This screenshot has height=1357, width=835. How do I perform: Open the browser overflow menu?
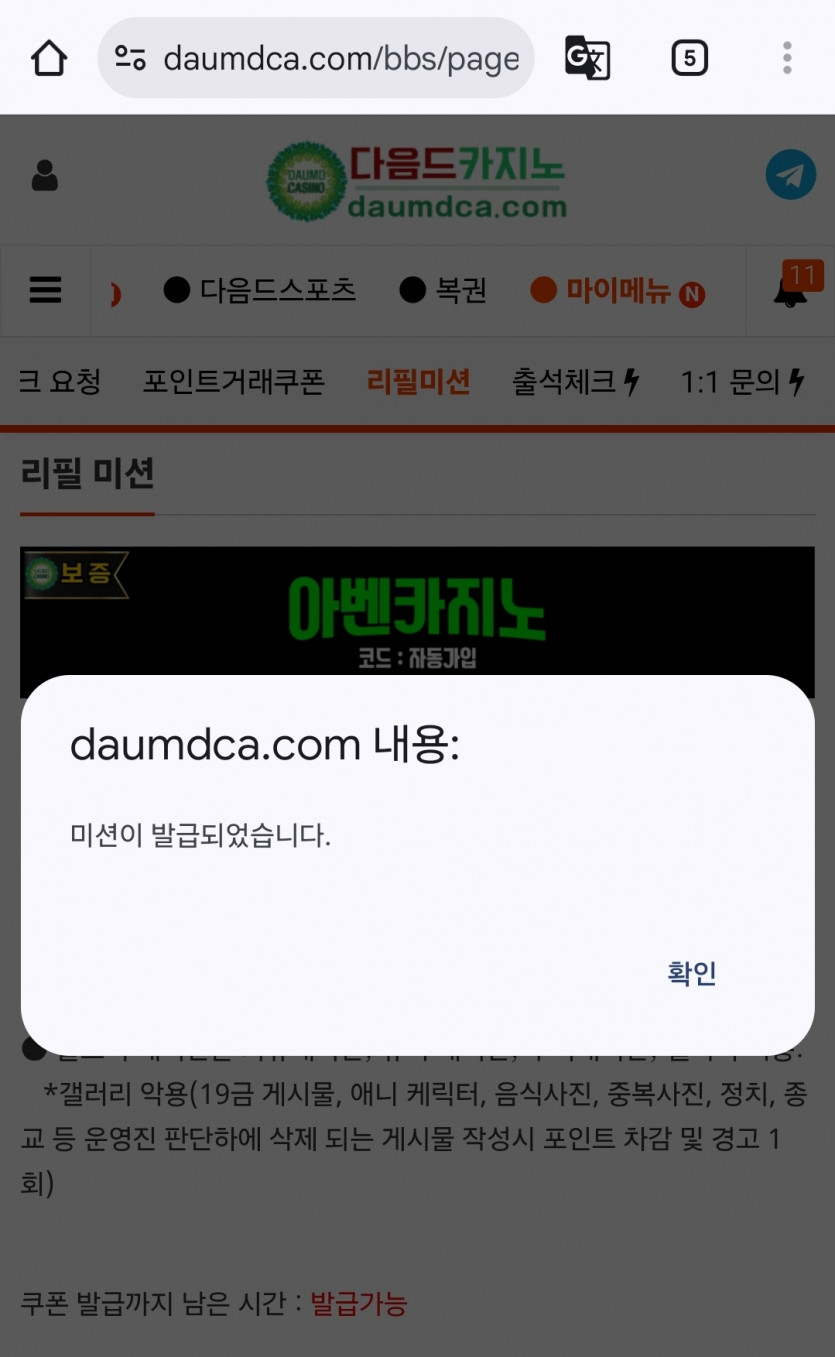pyautogui.click(x=787, y=58)
